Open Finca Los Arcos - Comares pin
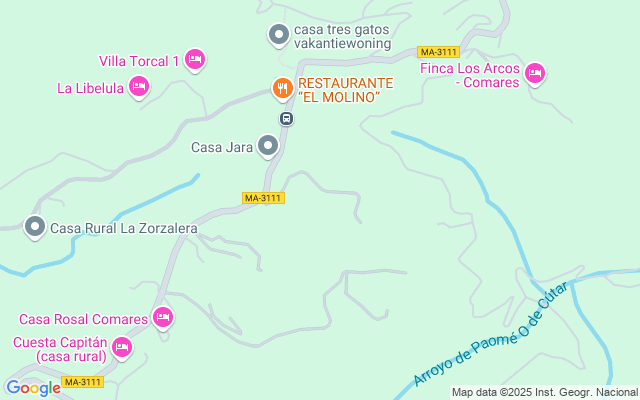The width and height of the screenshot is (640, 400). point(535,73)
